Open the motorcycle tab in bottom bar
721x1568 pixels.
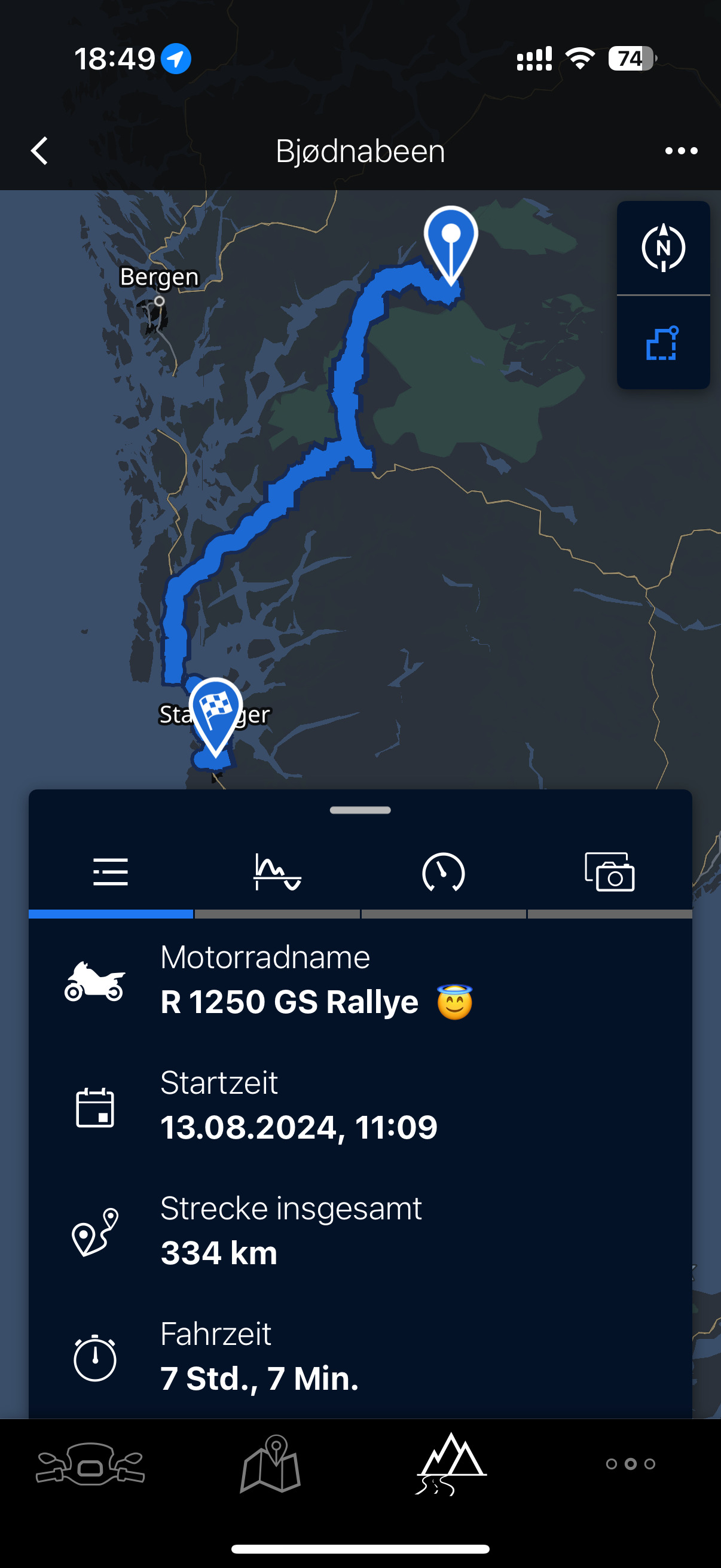(x=90, y=1465)
